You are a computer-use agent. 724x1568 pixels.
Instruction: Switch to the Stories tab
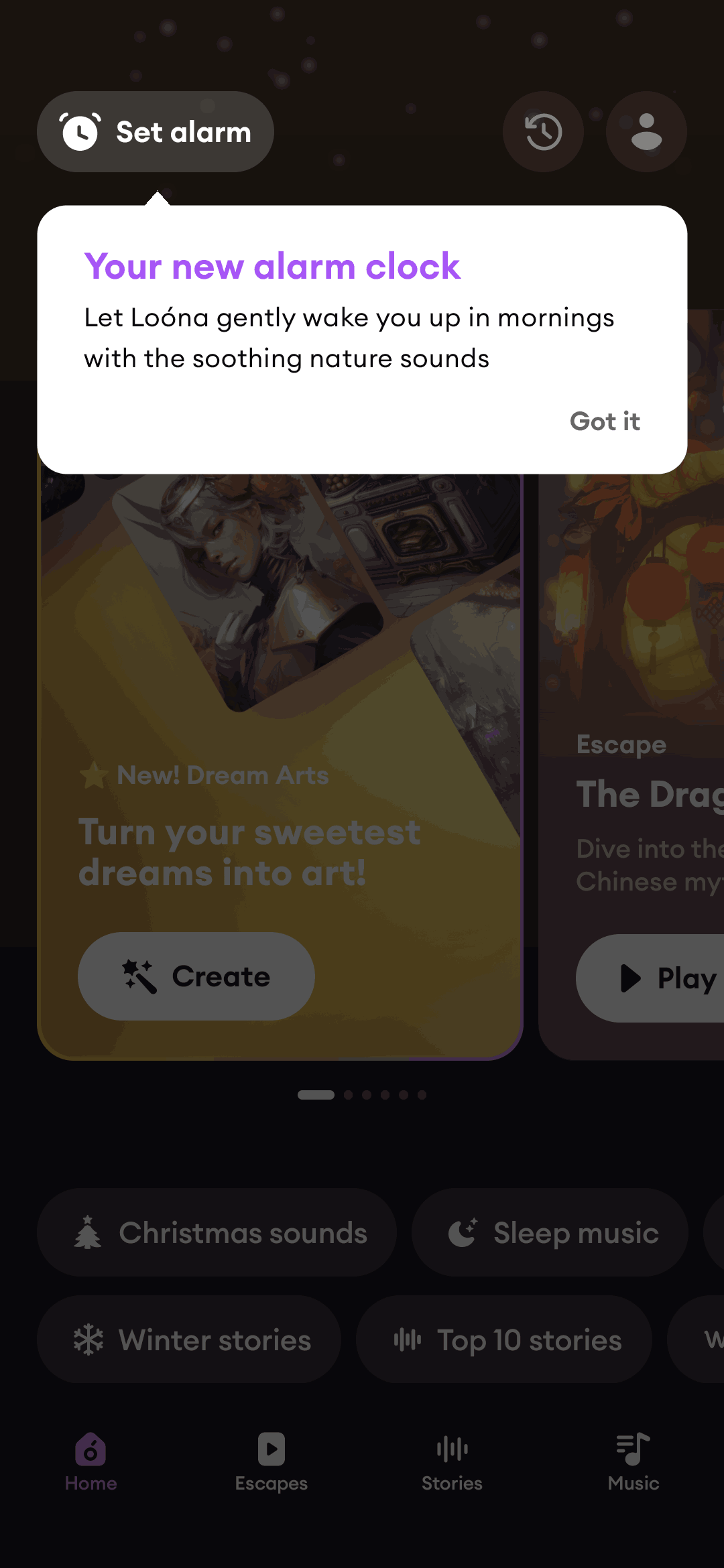pyautogui.click(x=452, y=1462)
